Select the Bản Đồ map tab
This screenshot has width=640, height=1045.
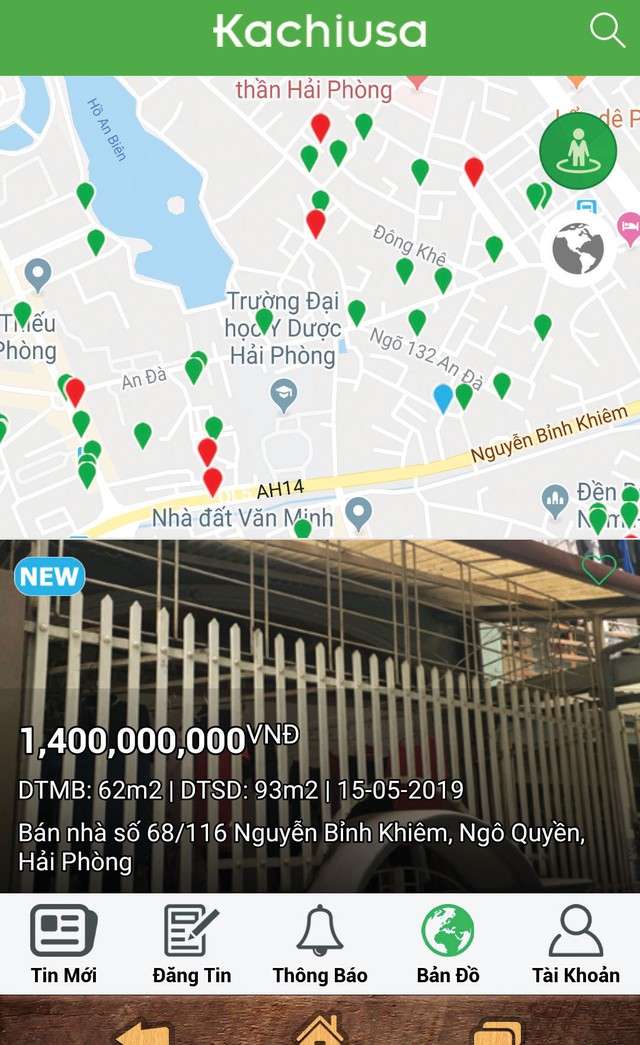click(448, 944)
